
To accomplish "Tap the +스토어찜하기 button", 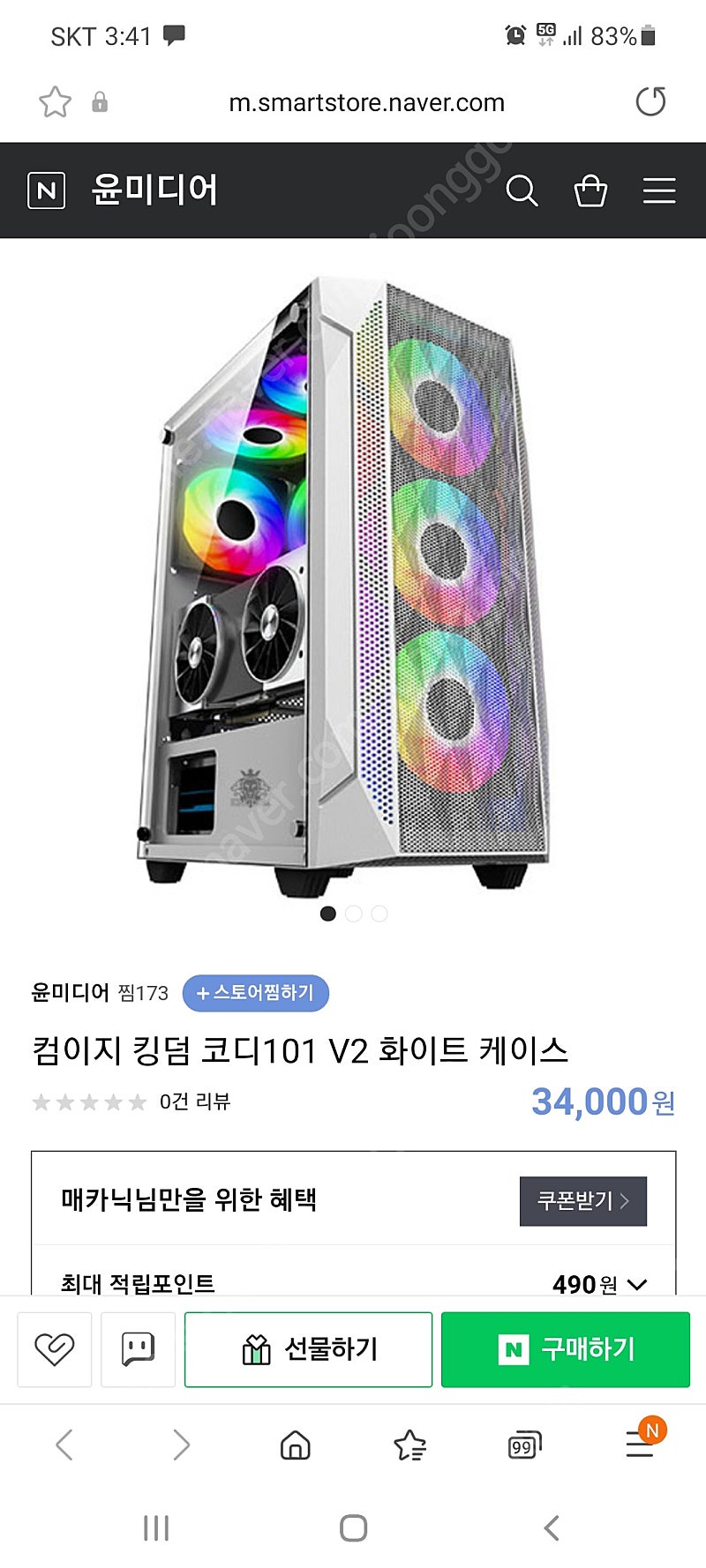I will coord(255,993).
